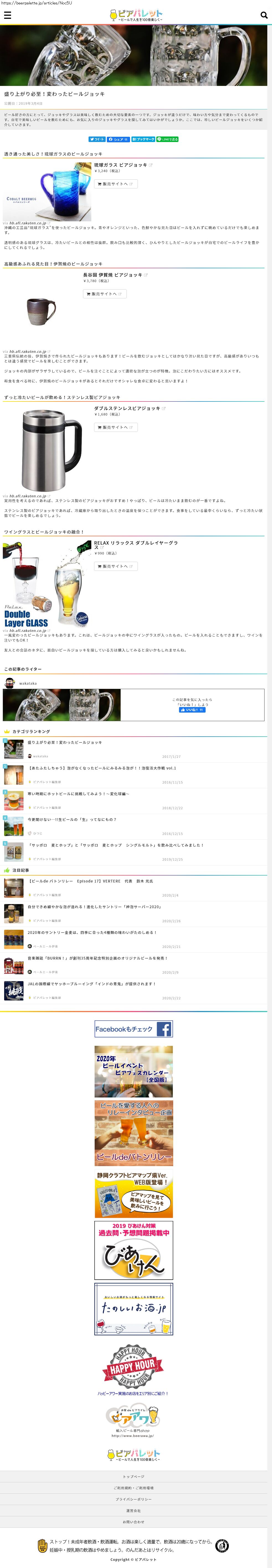Share article via ツイート button

tap(97, 139)
